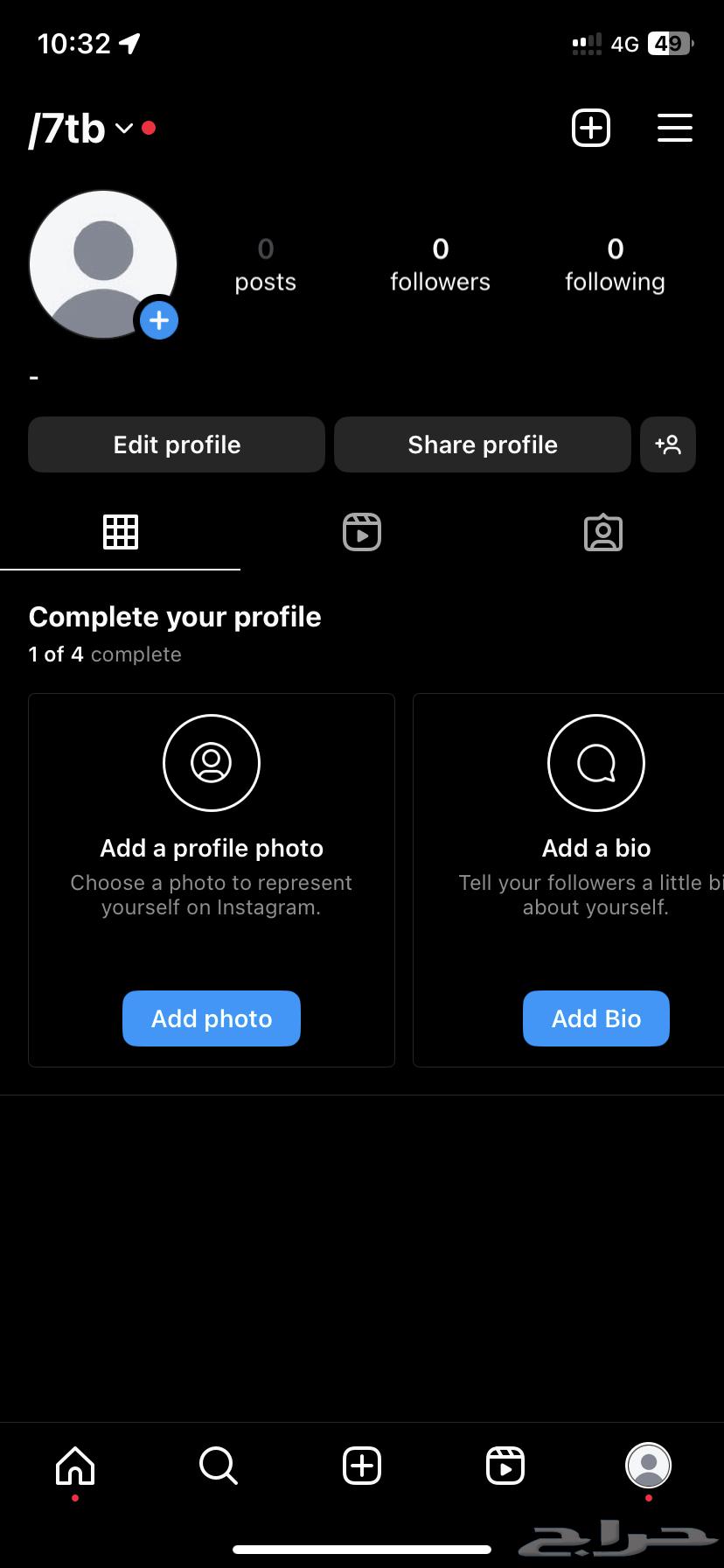The image size is (724, 1568).
Task: Open Reels in bottom navigation
Action: (505, 1465)
